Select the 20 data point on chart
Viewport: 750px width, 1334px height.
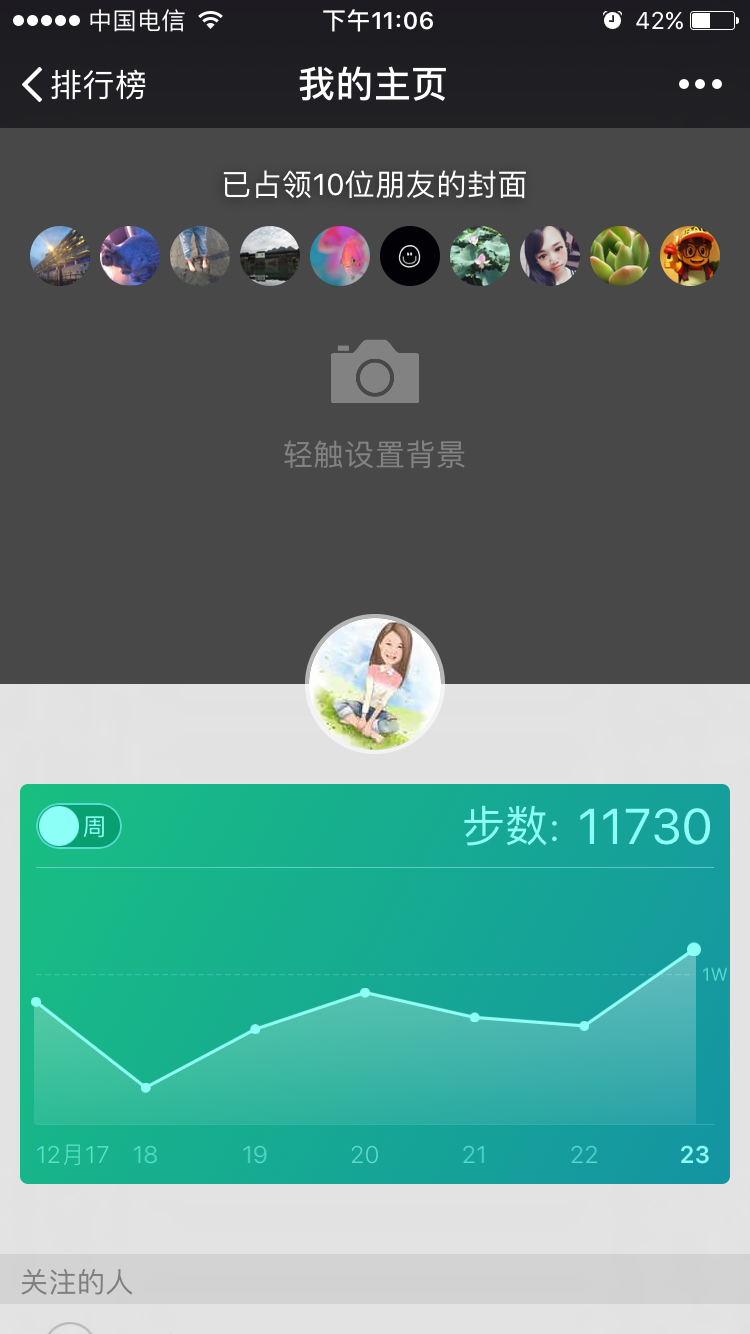[365, 992]
